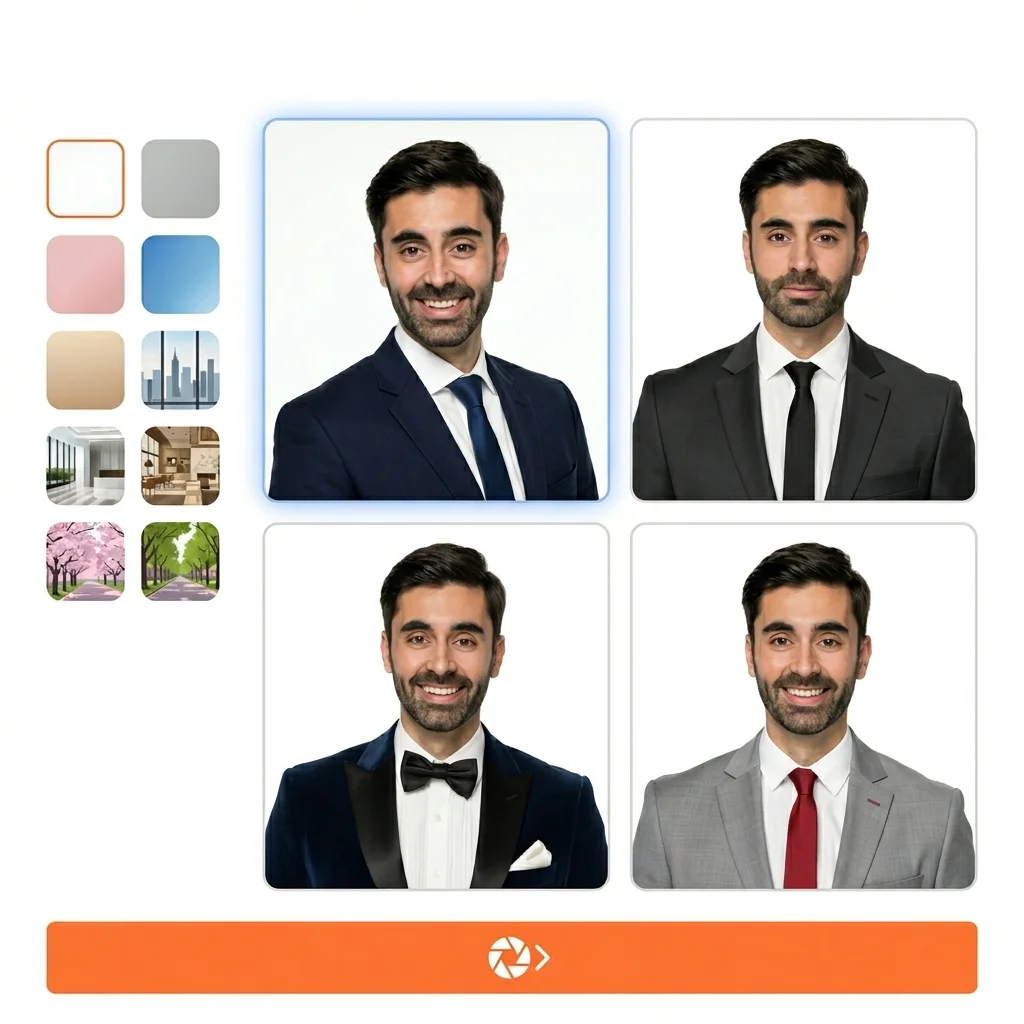Choose the beige background swatch
1024x1024 pixels.
tap(85, 370)
